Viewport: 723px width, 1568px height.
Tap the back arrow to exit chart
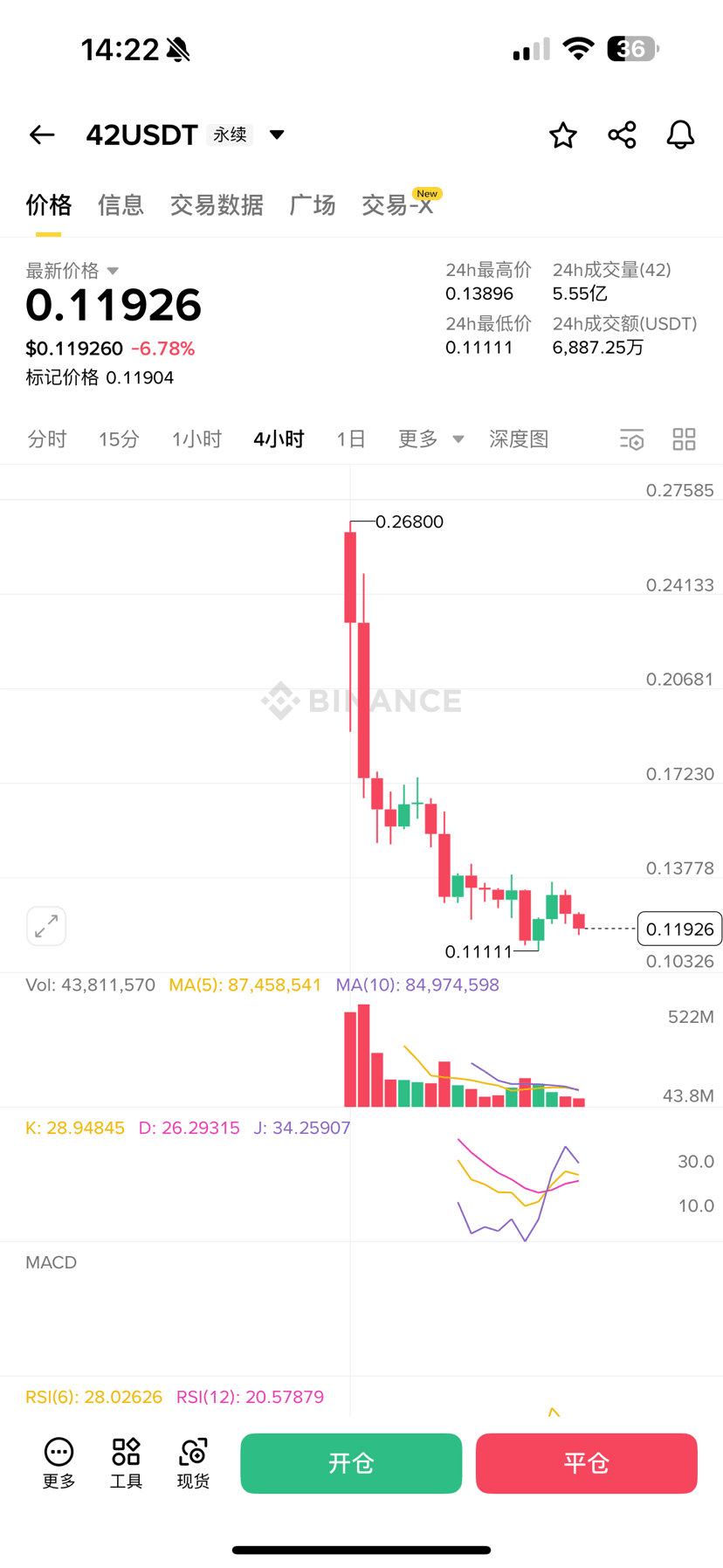coord(41,135)
